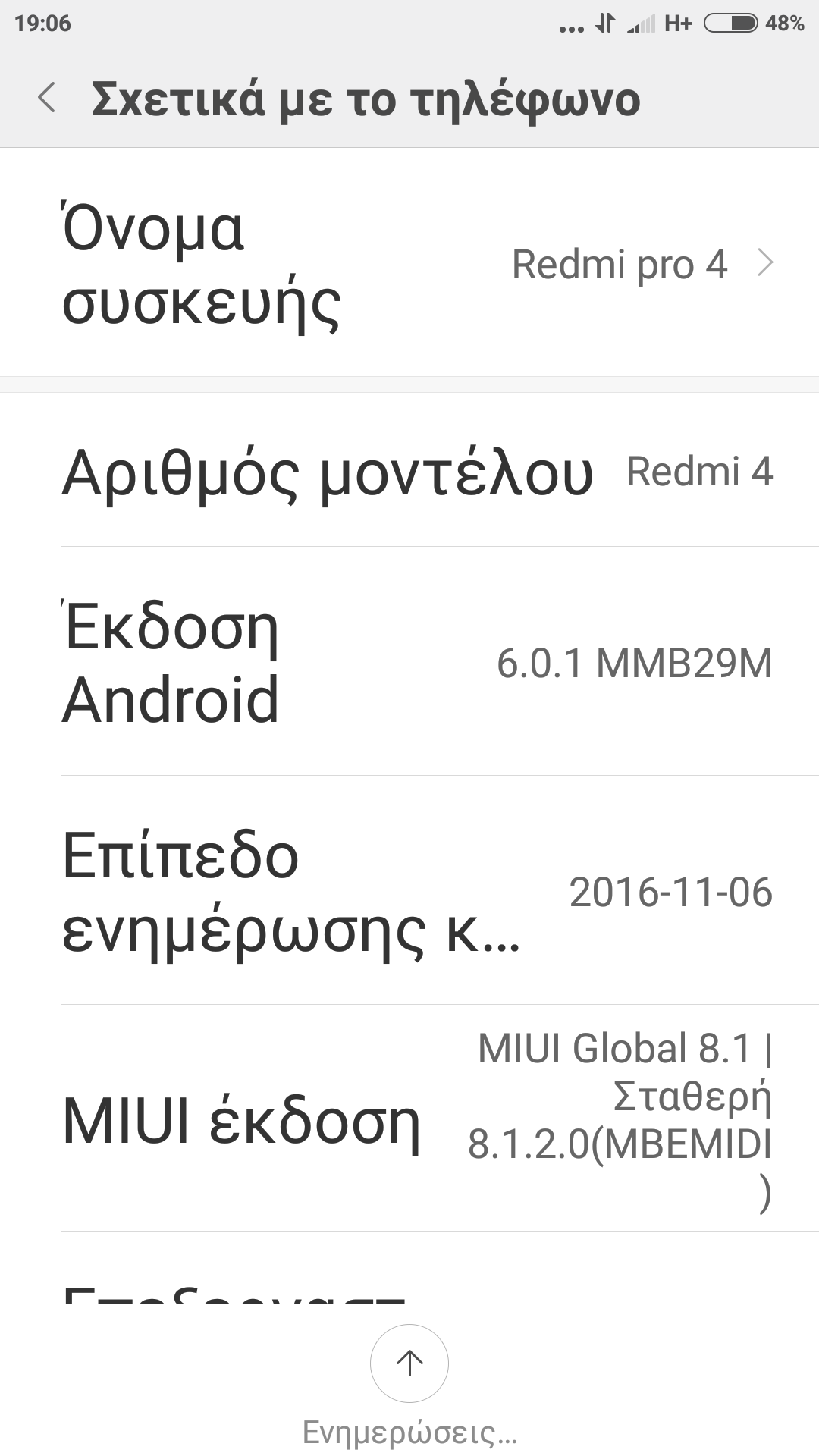This screenshot has height=1456, width=819.
Task: Open the Επίπεδο ενημέρωσης row
Action: point(409,892)
